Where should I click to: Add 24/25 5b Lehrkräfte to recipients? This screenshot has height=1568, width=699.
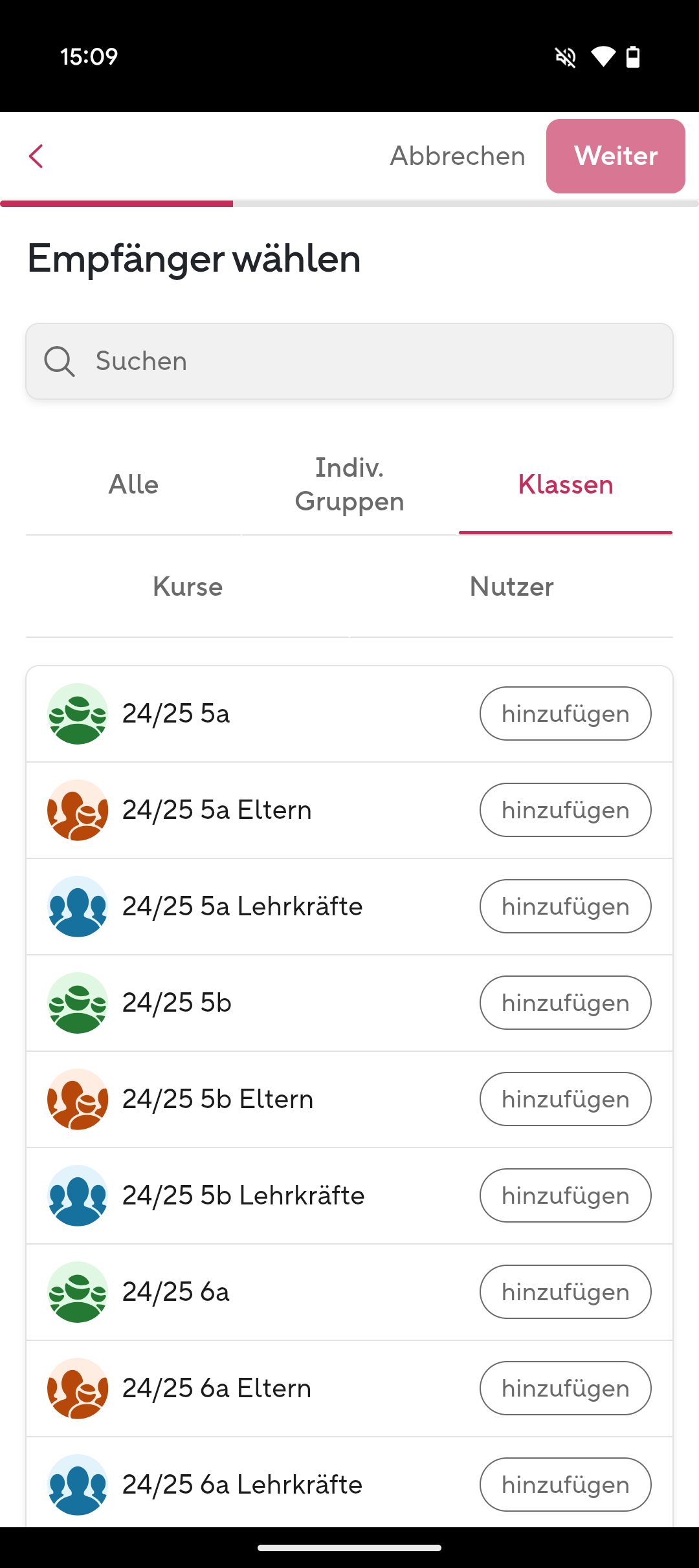565,1195
